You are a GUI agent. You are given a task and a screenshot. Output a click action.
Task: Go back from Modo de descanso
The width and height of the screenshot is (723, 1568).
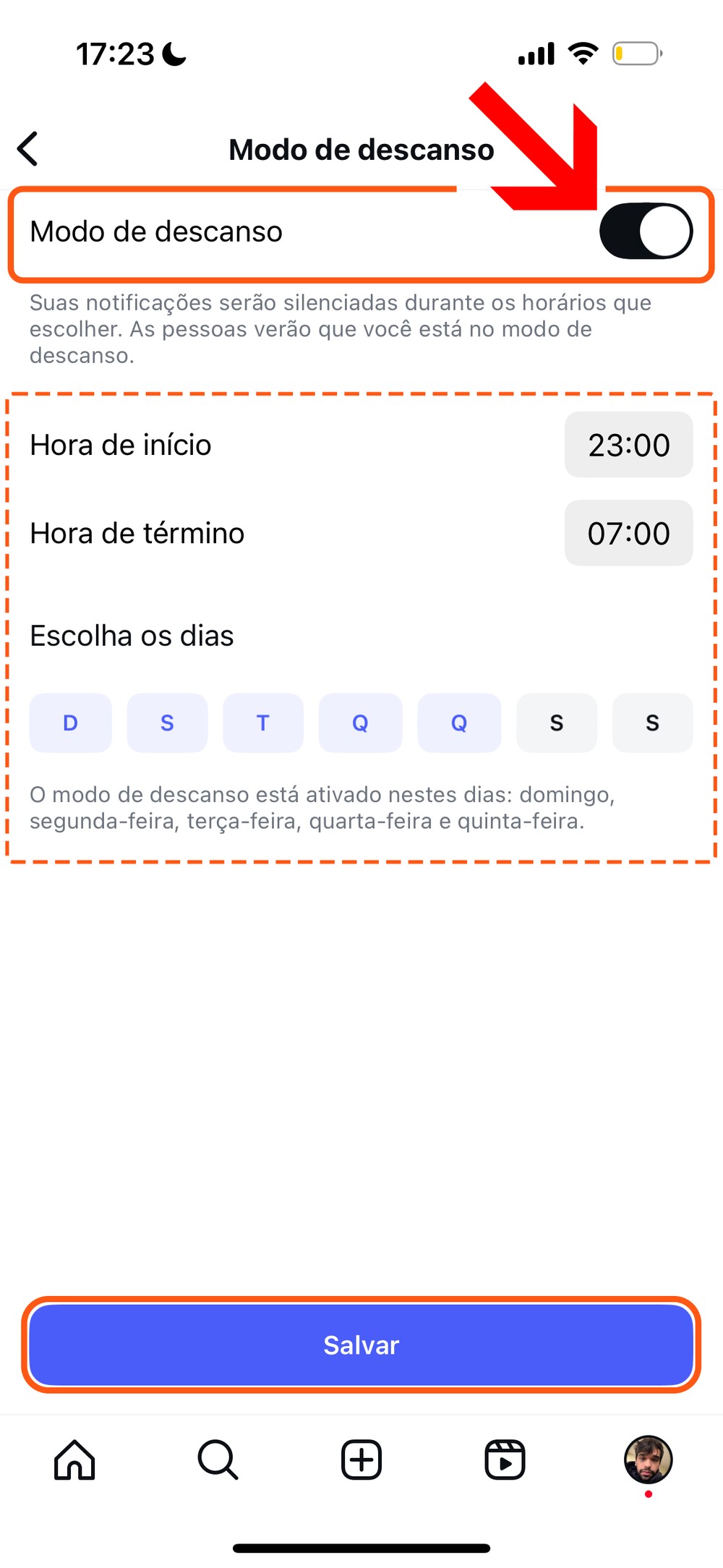(27, 149)
